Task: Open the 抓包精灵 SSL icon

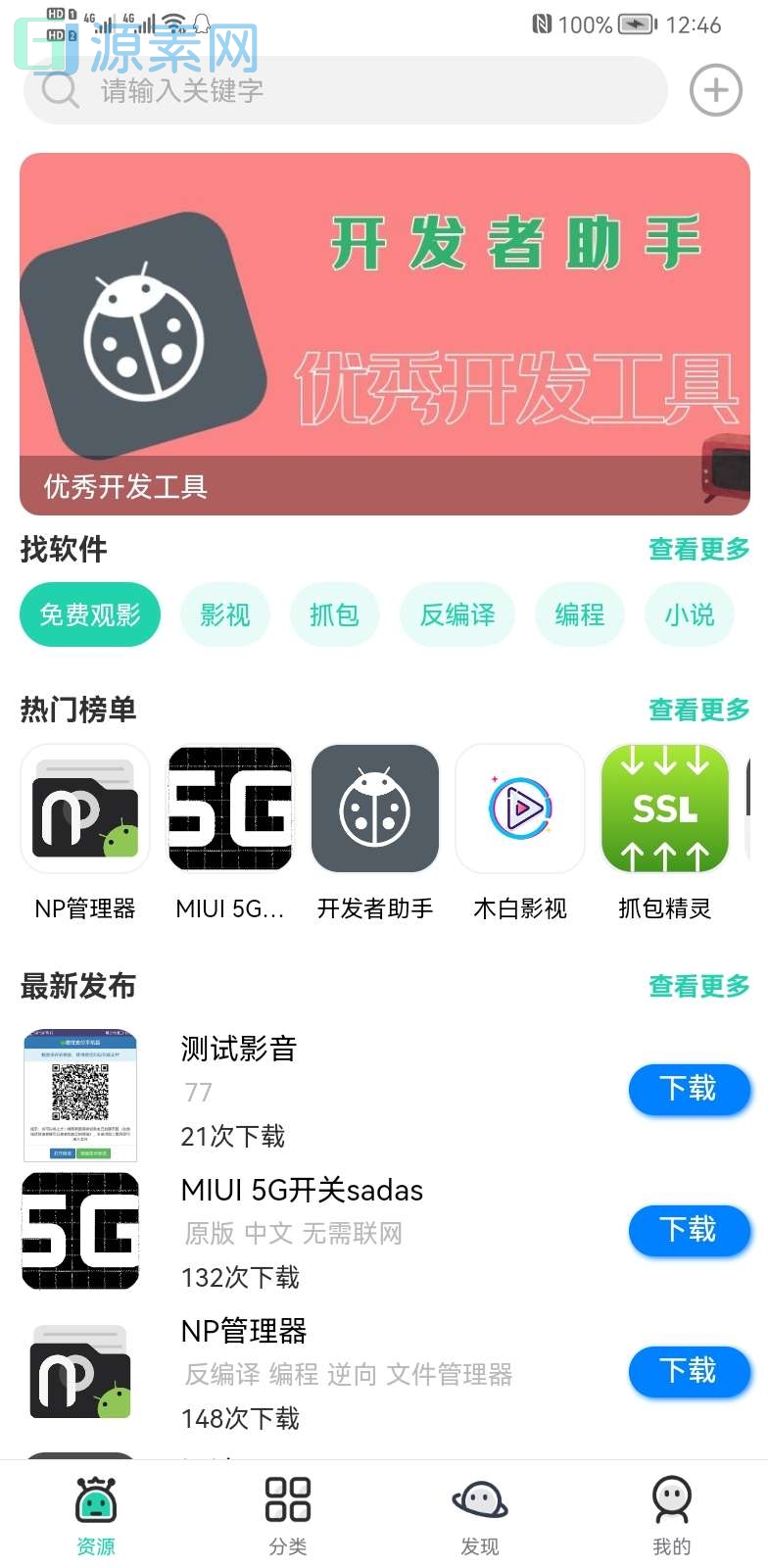Action: click(665, 808)
